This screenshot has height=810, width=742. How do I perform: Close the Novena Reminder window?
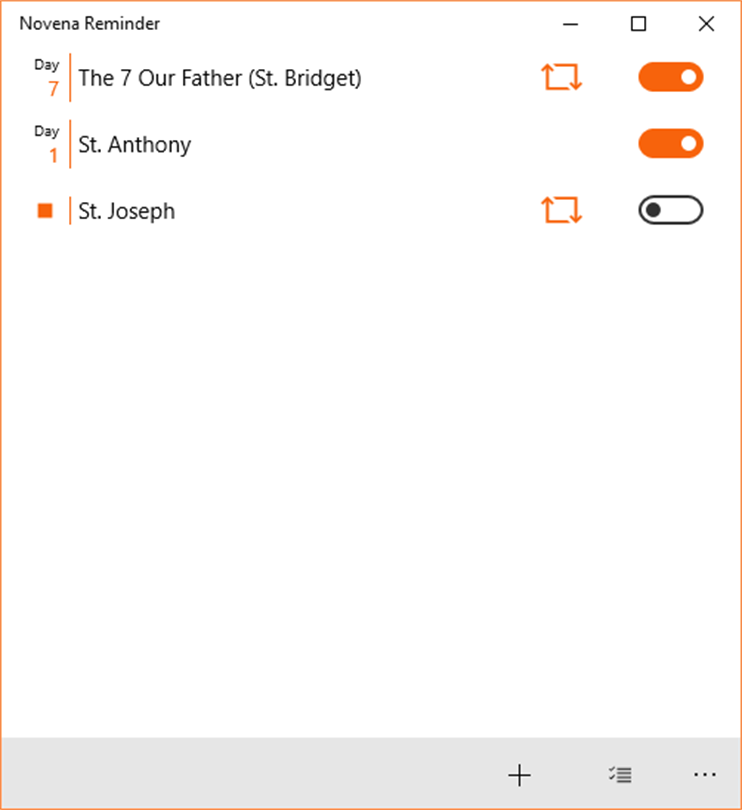[706, 24]
